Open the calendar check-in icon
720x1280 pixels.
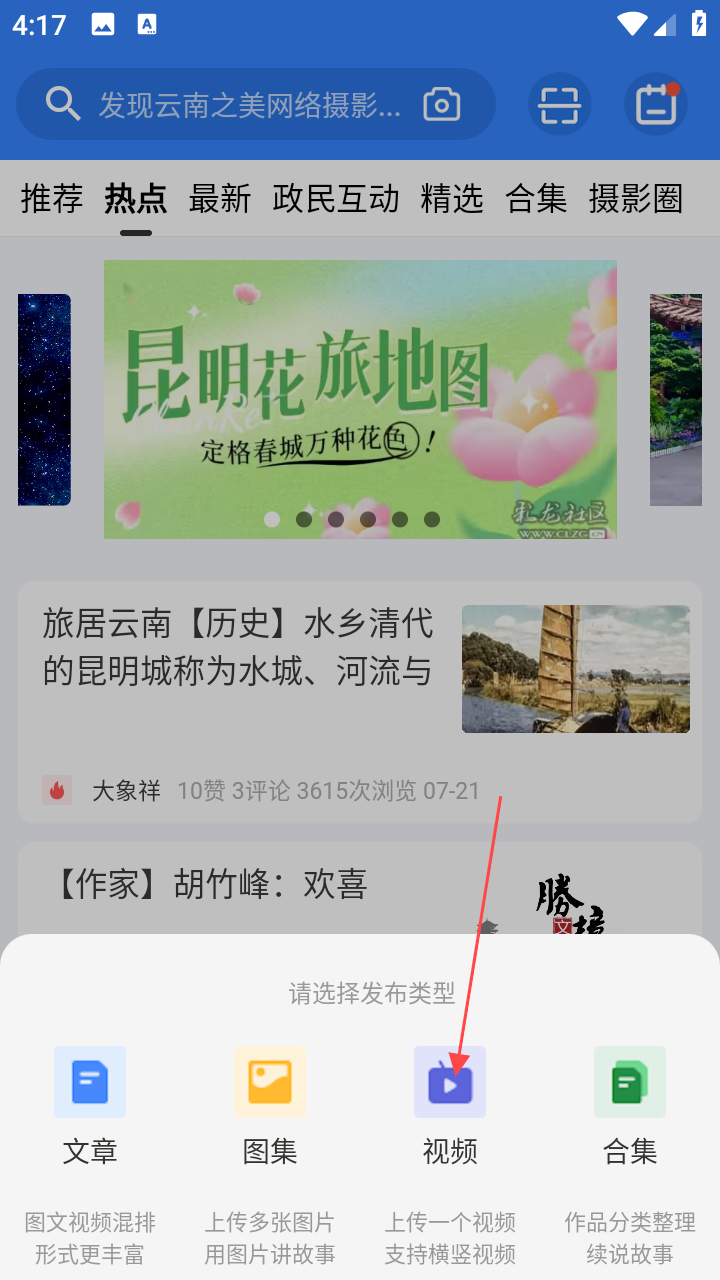(x=656, y=104)
